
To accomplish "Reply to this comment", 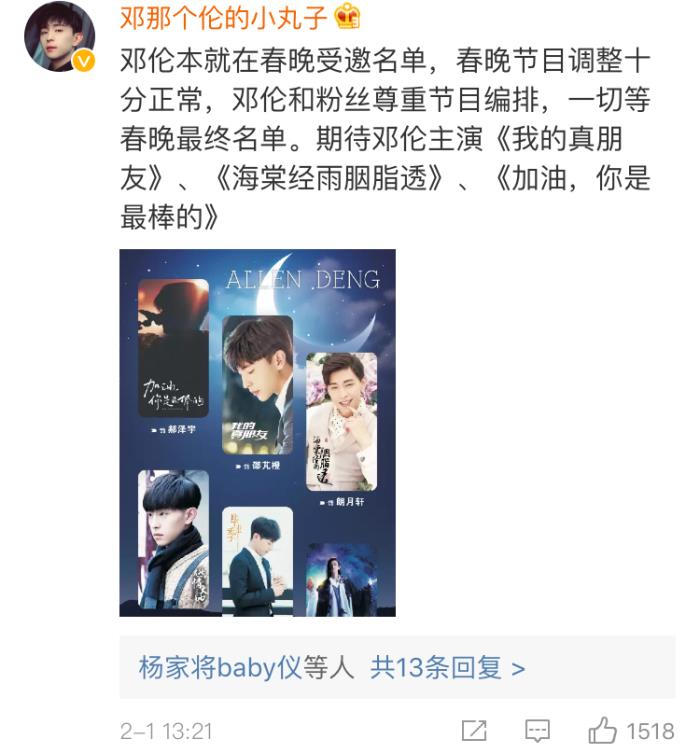I will point(537,731).
